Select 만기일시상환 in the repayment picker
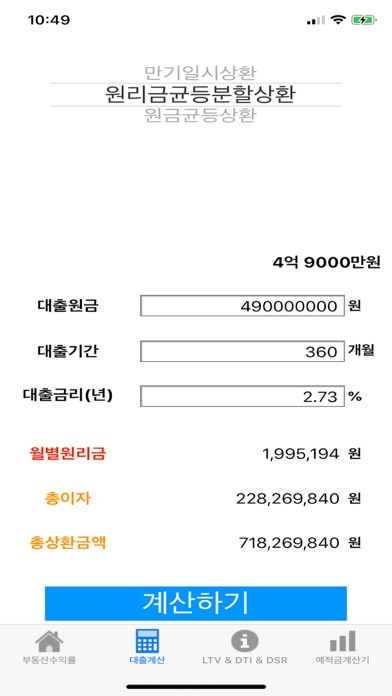Screen dimensions: 392x696 pyautogui.click(x=200, y=72)
